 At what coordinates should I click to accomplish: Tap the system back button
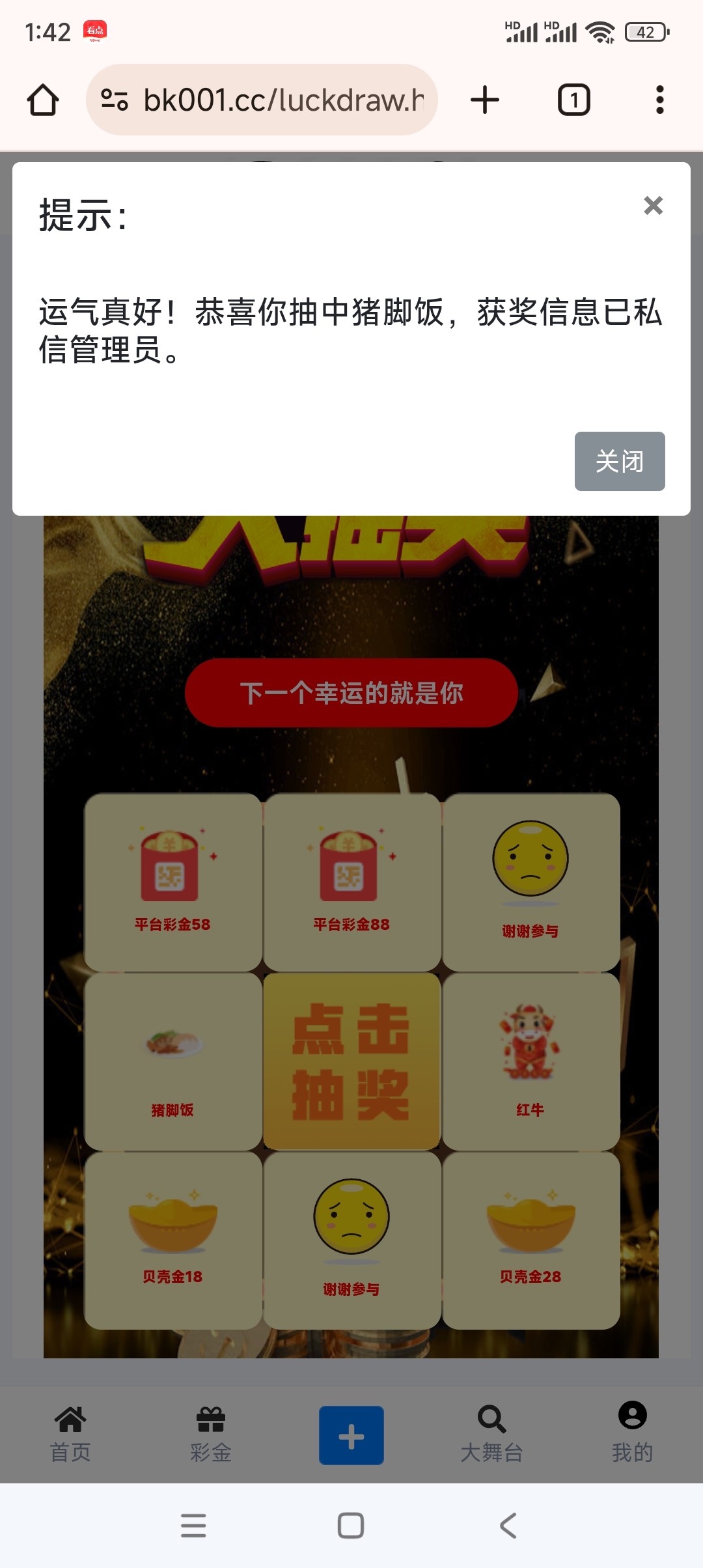pos(508,1525)
